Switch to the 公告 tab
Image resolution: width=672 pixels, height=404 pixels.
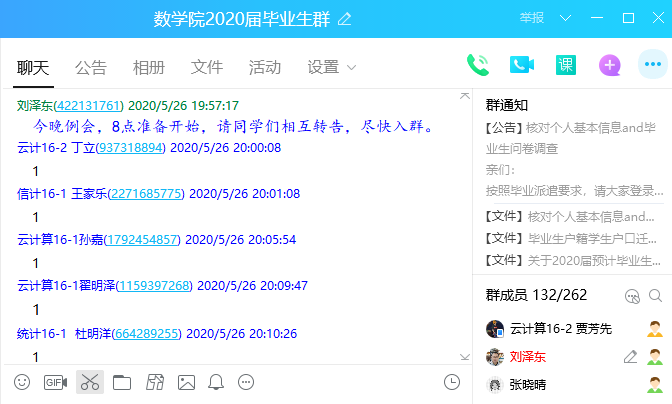(90, 68)
